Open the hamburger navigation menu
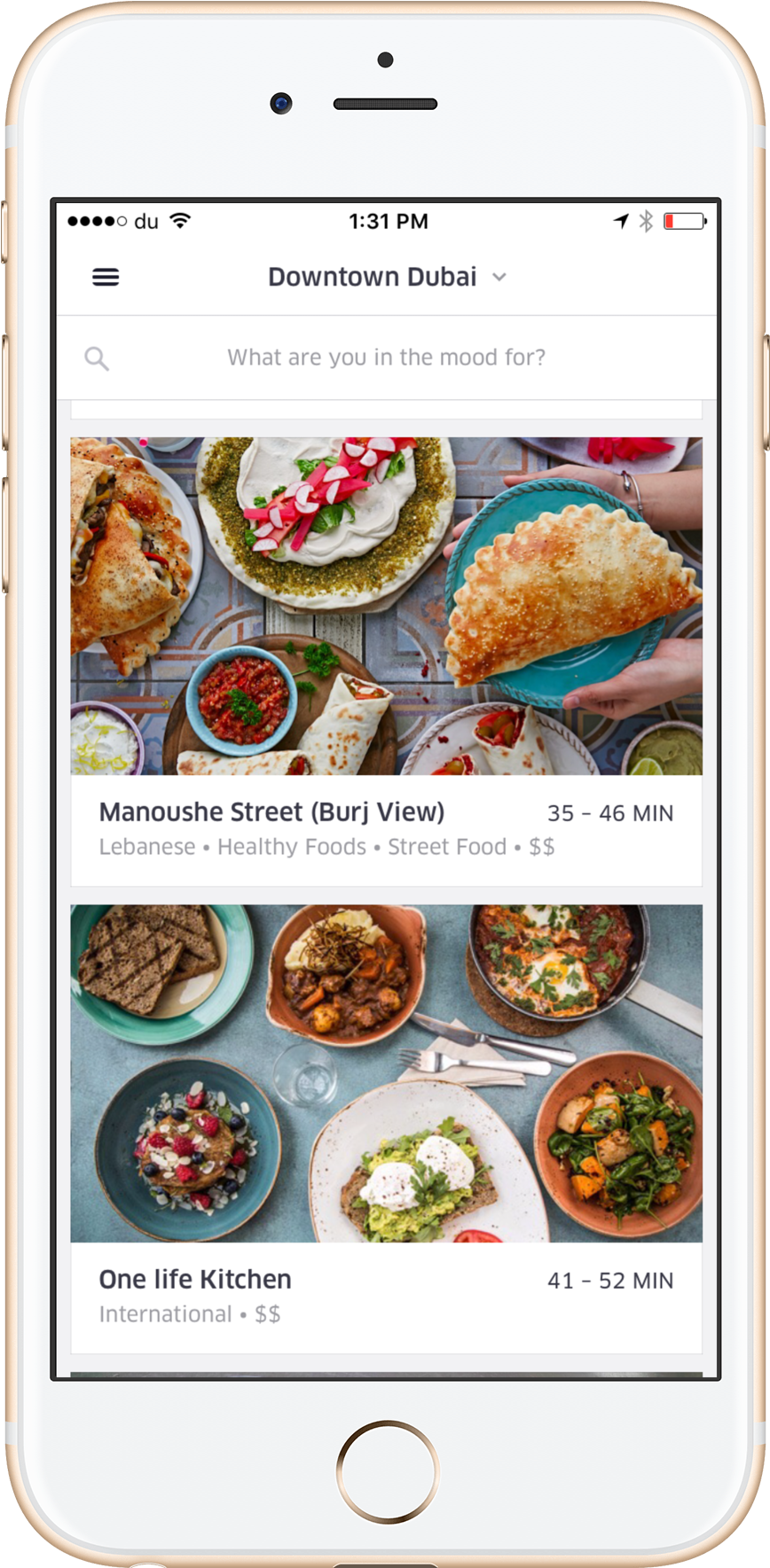 click(x=105, y=276)
